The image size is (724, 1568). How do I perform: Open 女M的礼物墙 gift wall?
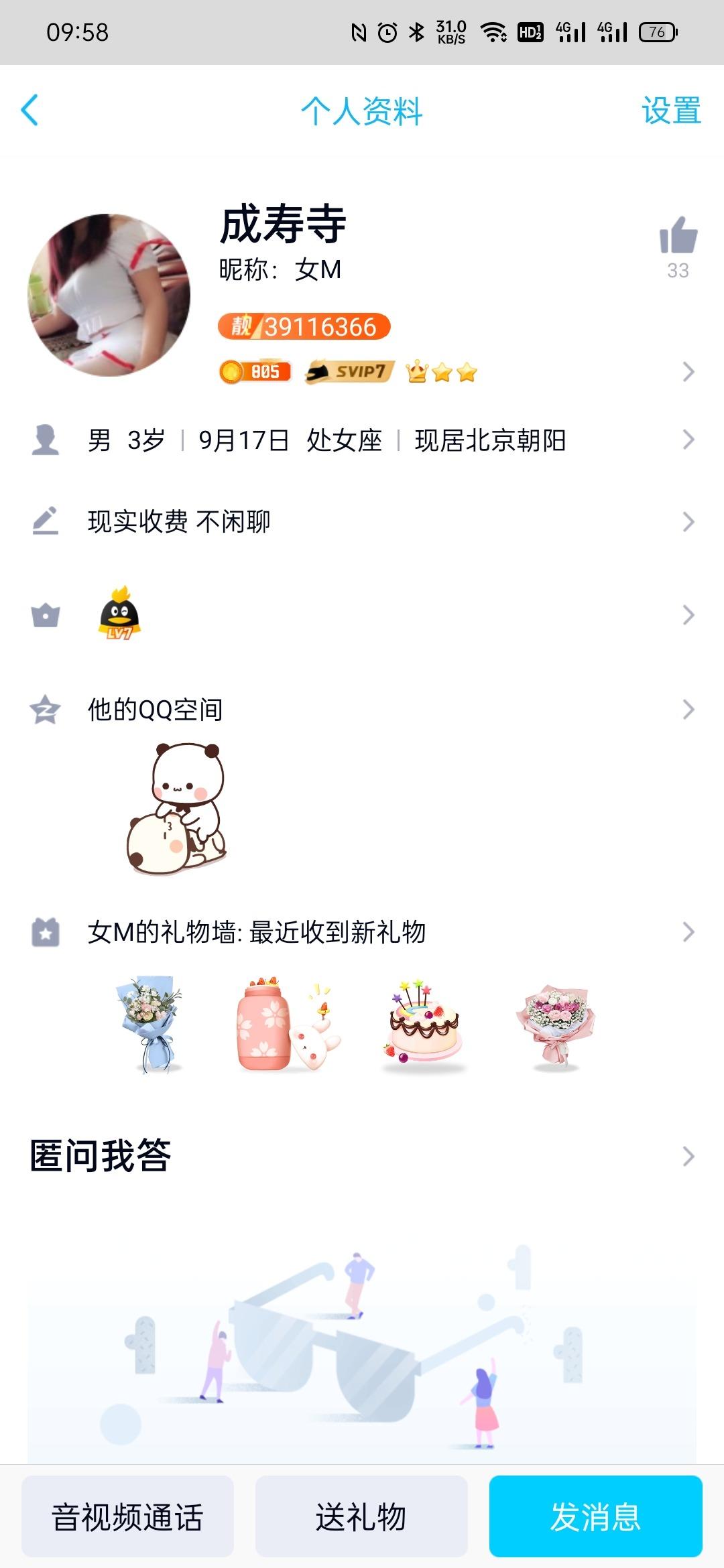(362, 932)
